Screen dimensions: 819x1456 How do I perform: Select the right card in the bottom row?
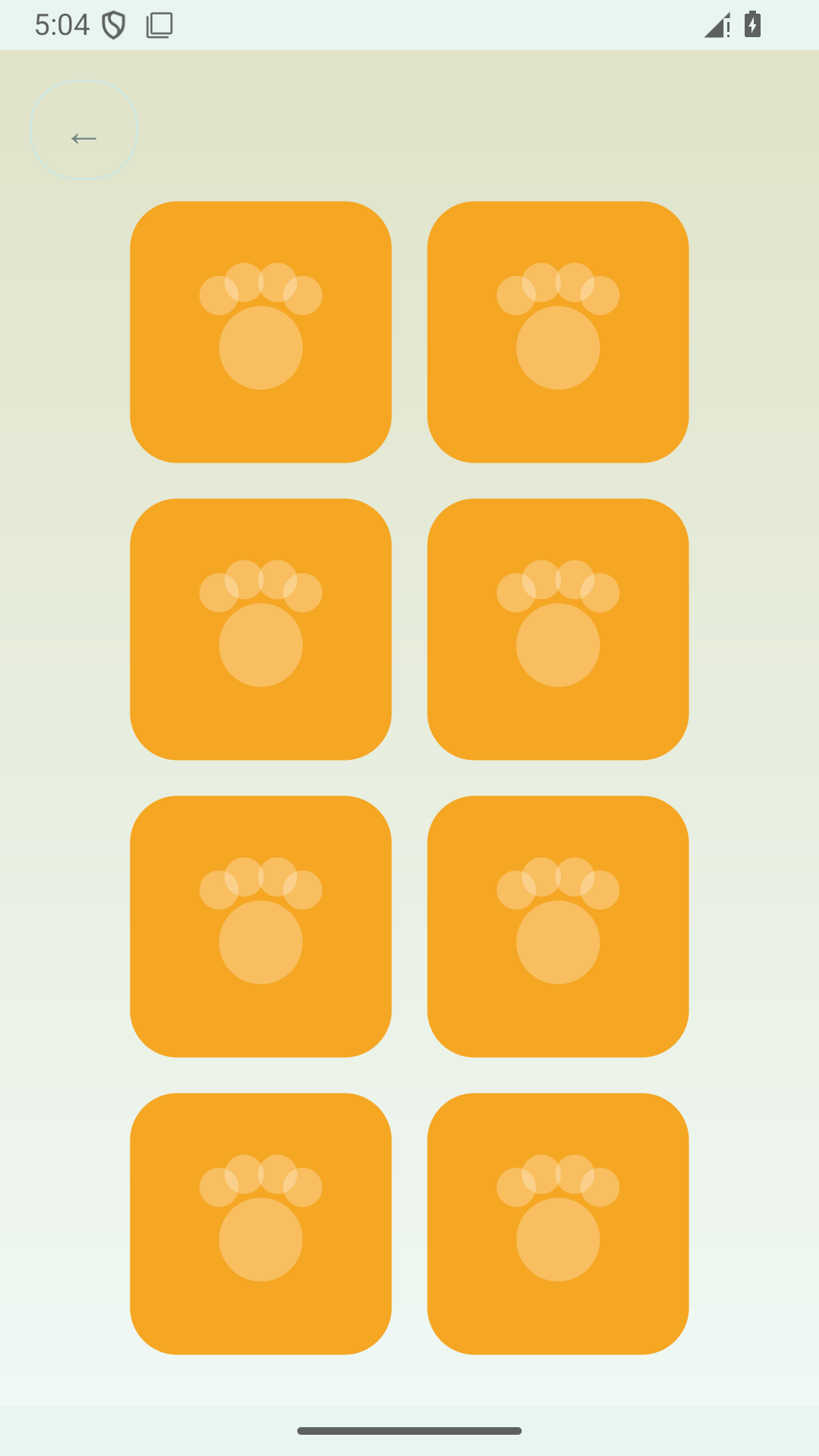click(x=558, y=1224)
